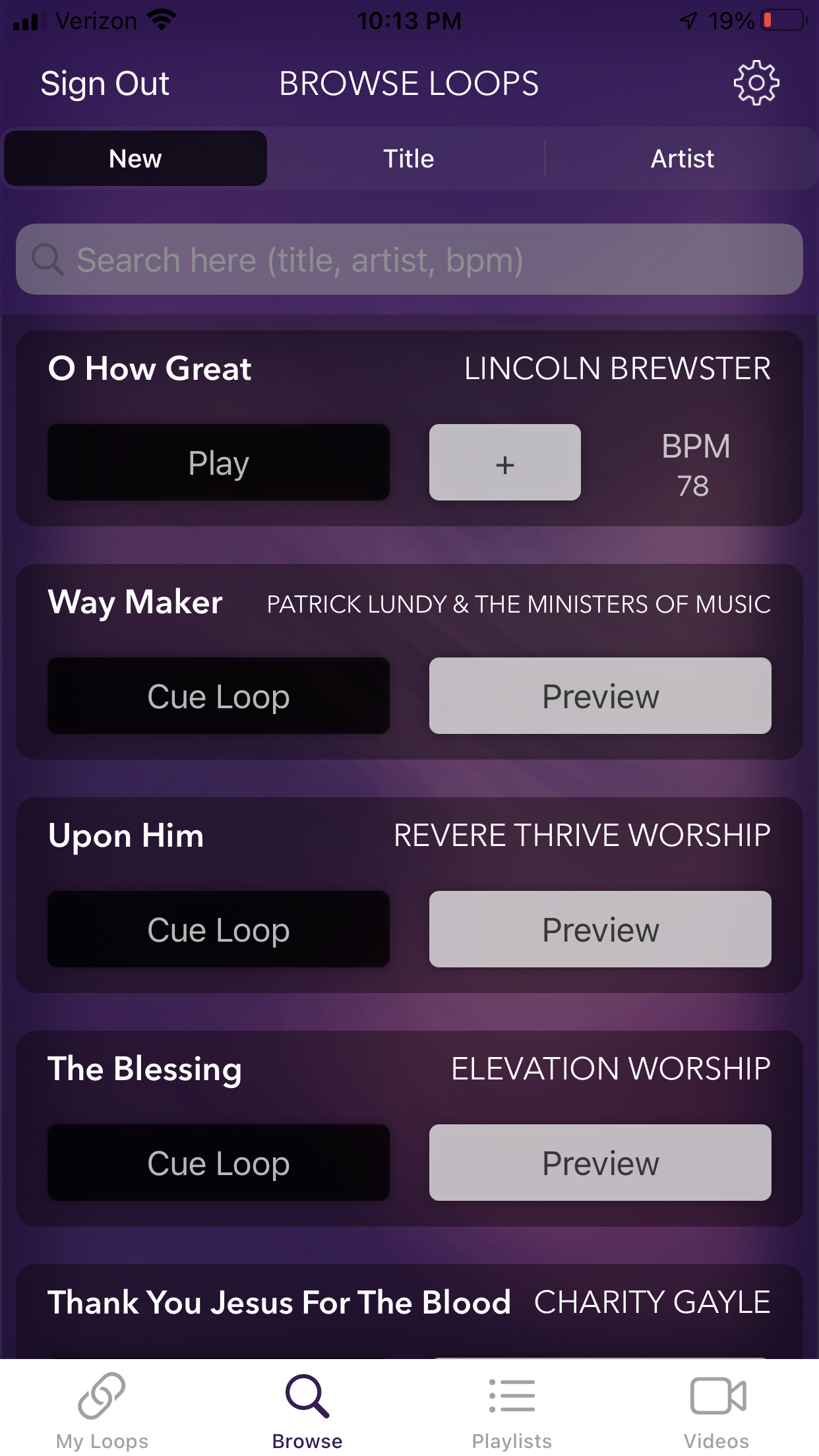Viewport: 819px width, 1456px height.
Task: Cue the Upon Him loop
Action: [x=218, y=929]
